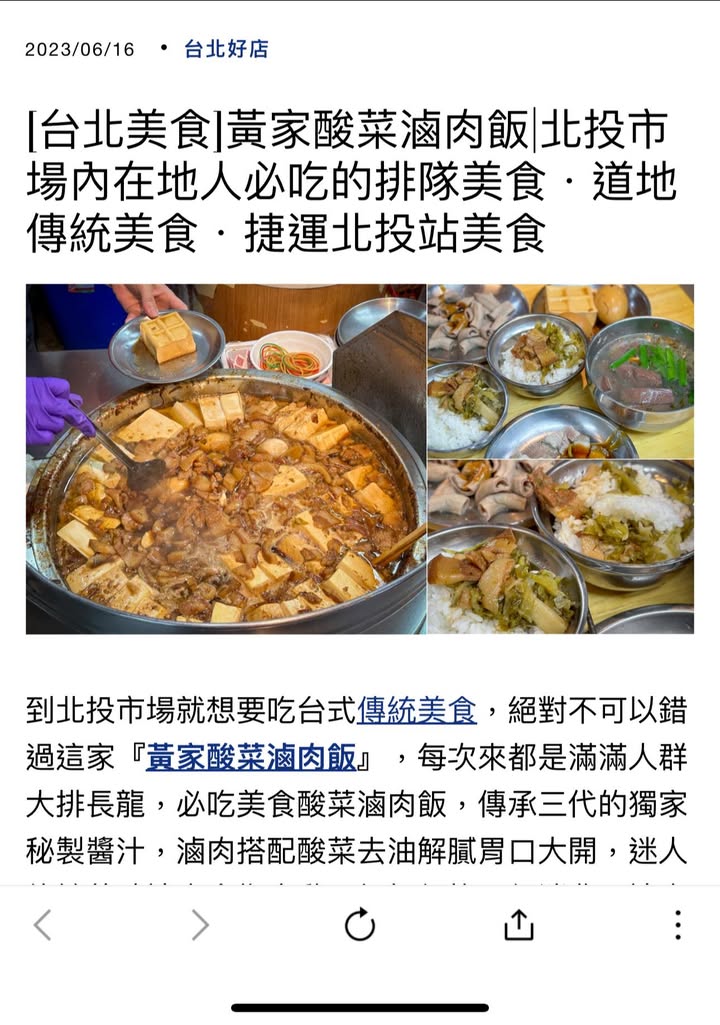Go back to the previous page
This screenshot has width=720, height=1025.
42,925
